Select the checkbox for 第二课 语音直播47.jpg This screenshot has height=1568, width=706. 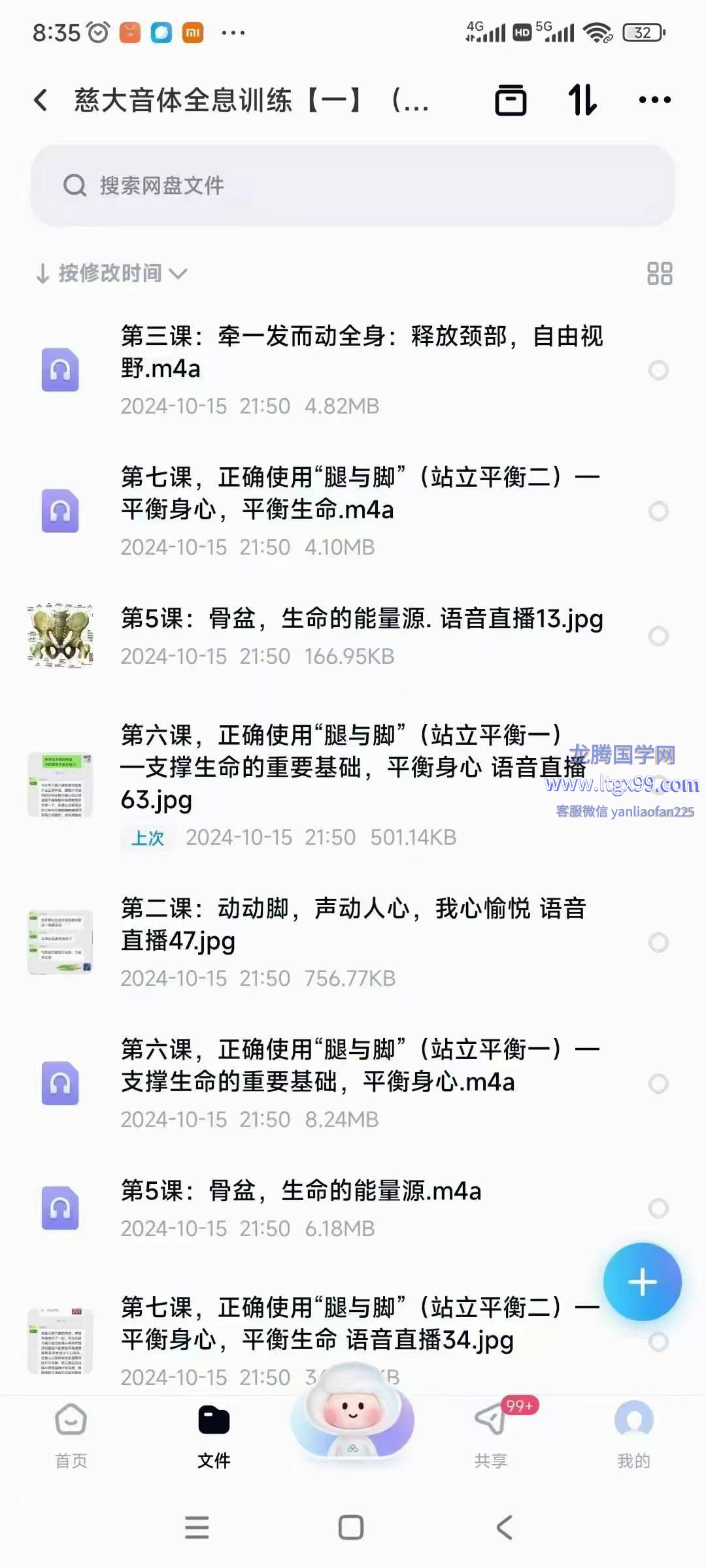tap(658, 942)
